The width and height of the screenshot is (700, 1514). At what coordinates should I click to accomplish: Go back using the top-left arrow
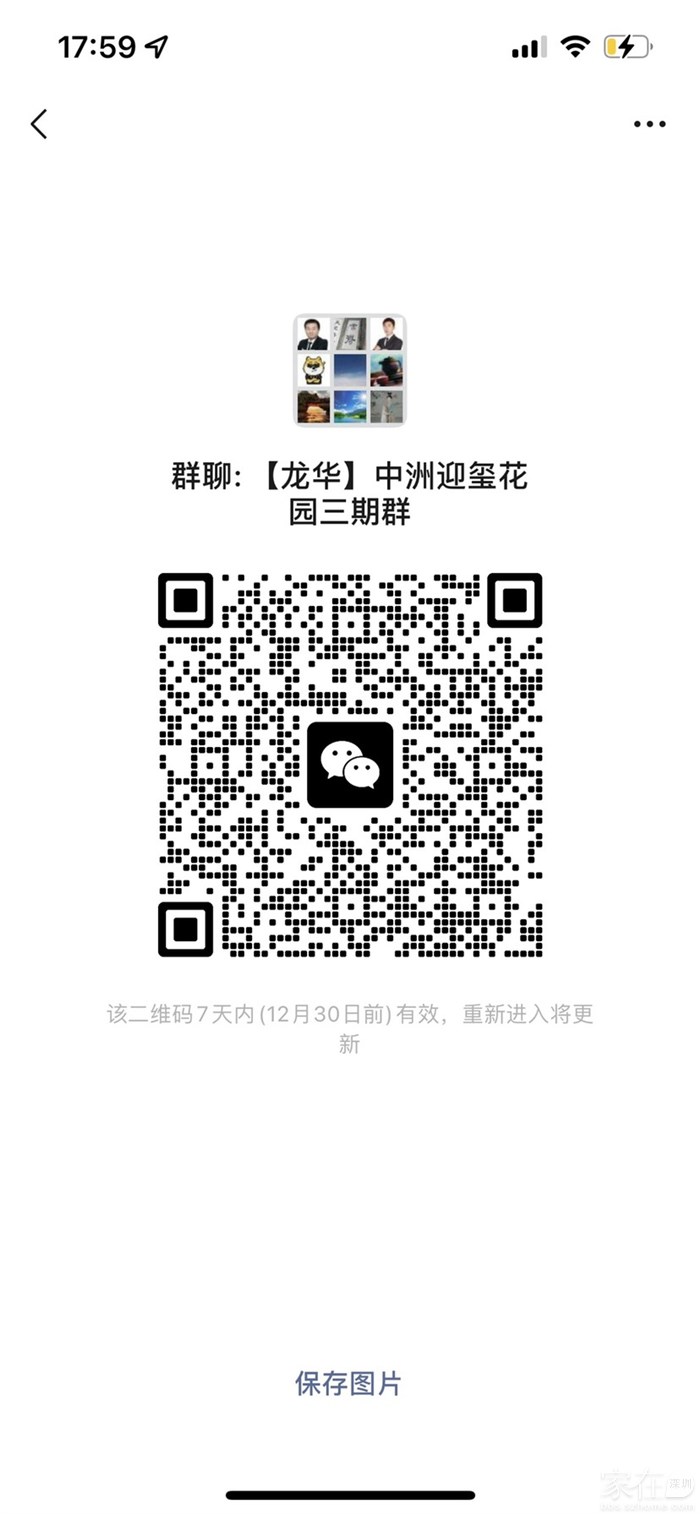tap(39, 125)
